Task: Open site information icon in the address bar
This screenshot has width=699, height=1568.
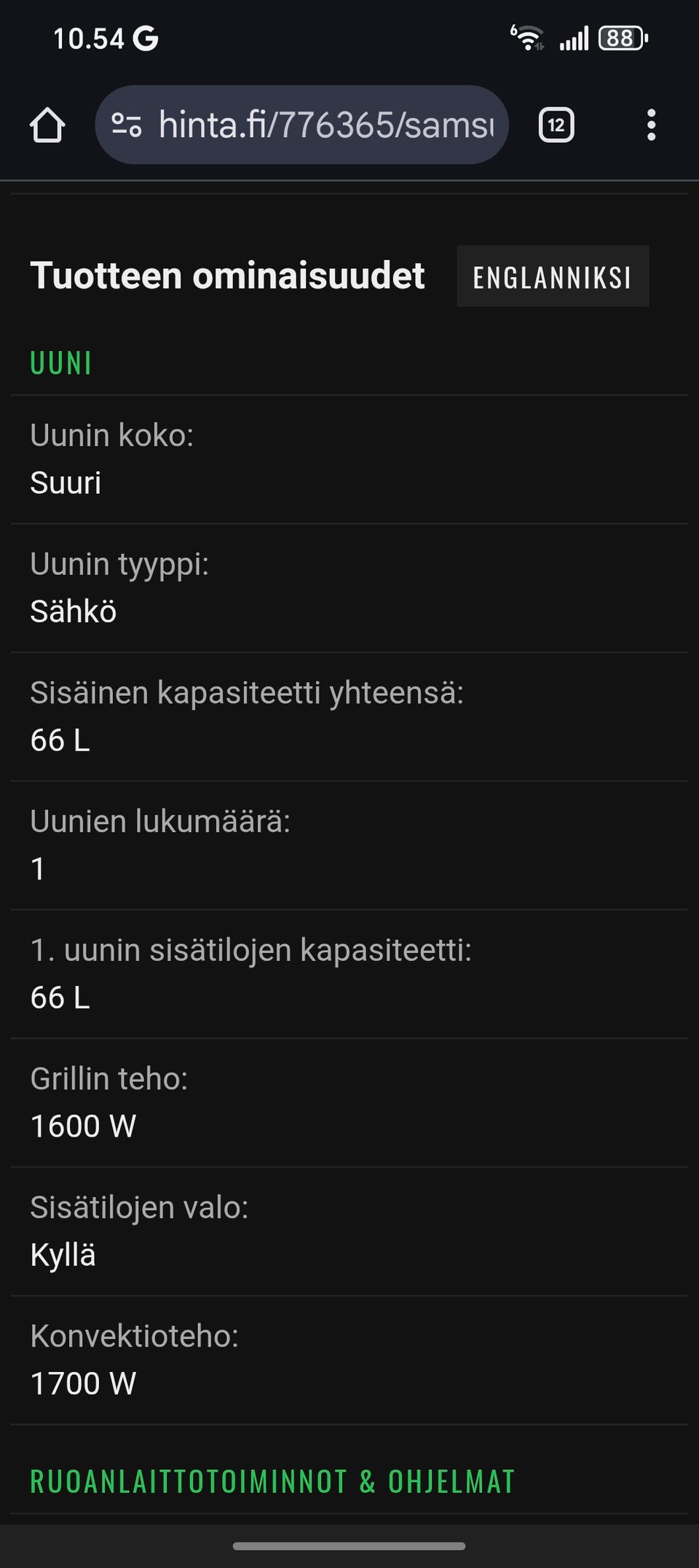Action: [x=127, y=125]
